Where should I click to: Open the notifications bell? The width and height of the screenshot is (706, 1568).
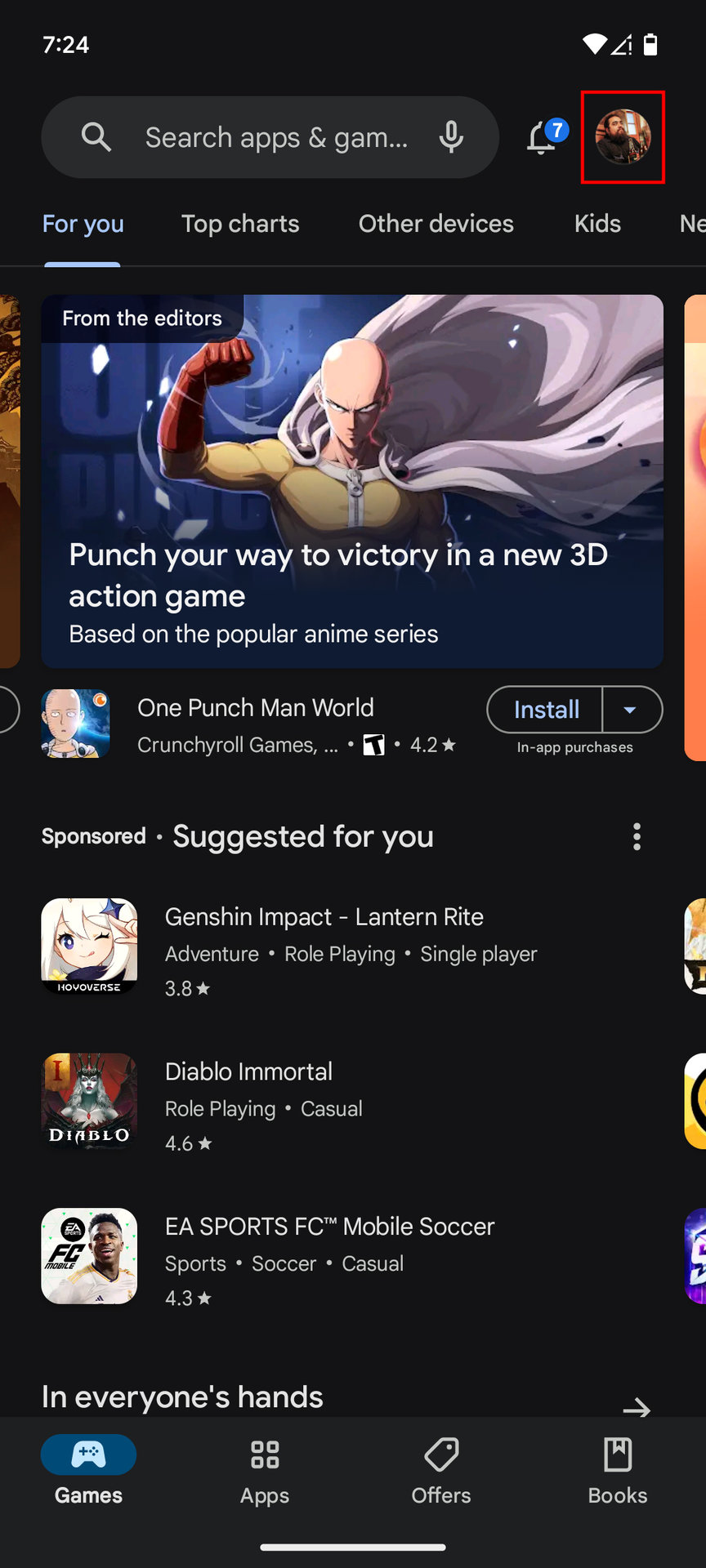543,137
